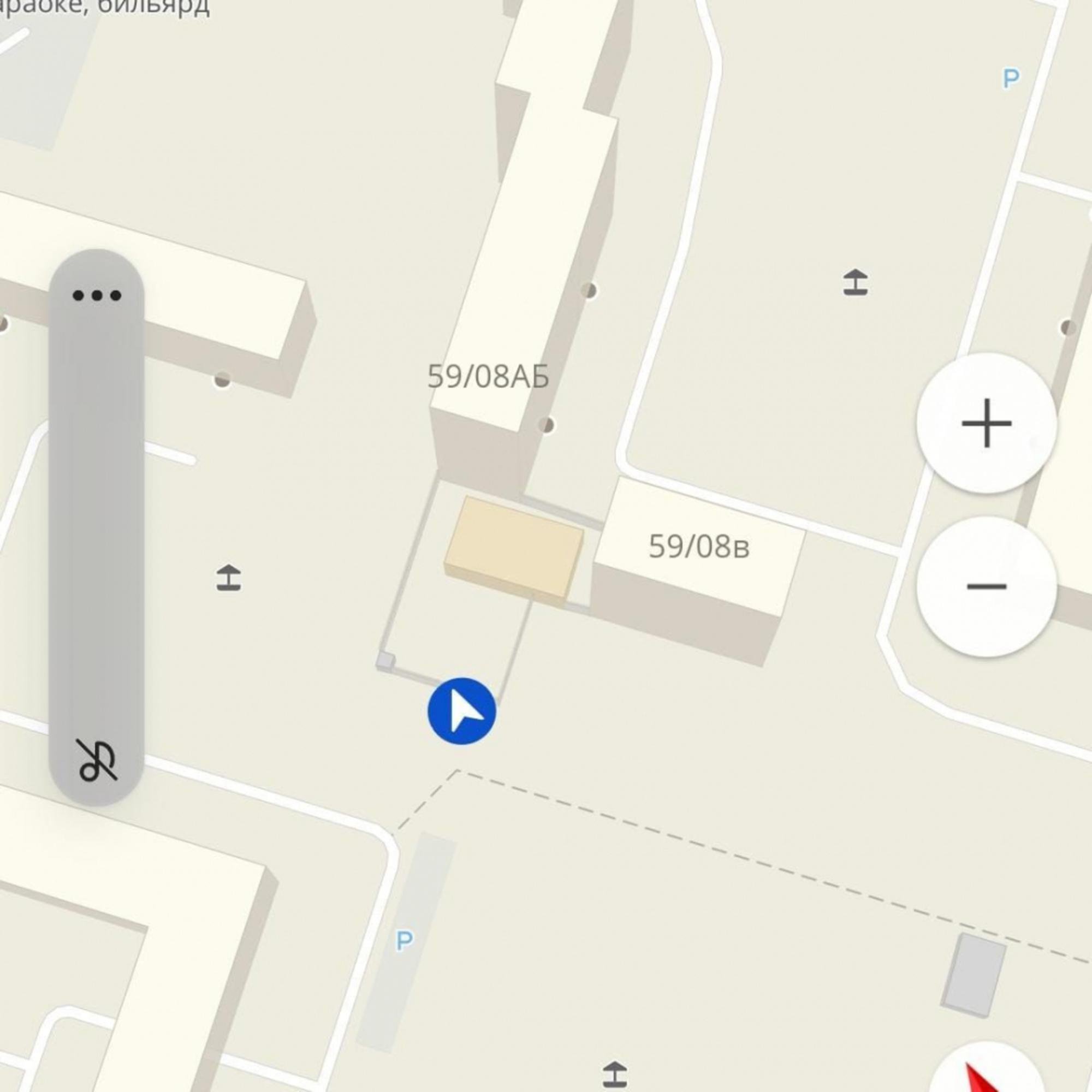Open the three-dot more options menu
This screenshot has width=1092, height=1092.
point(97,295)
